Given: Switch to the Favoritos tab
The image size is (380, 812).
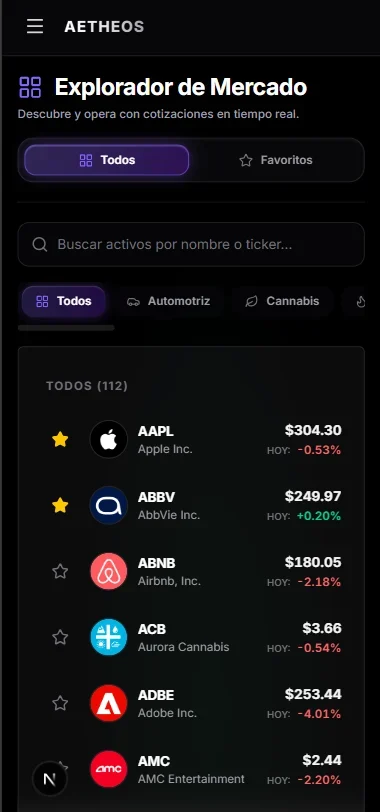Looking at the screenshot, I should tap(275, 160).
